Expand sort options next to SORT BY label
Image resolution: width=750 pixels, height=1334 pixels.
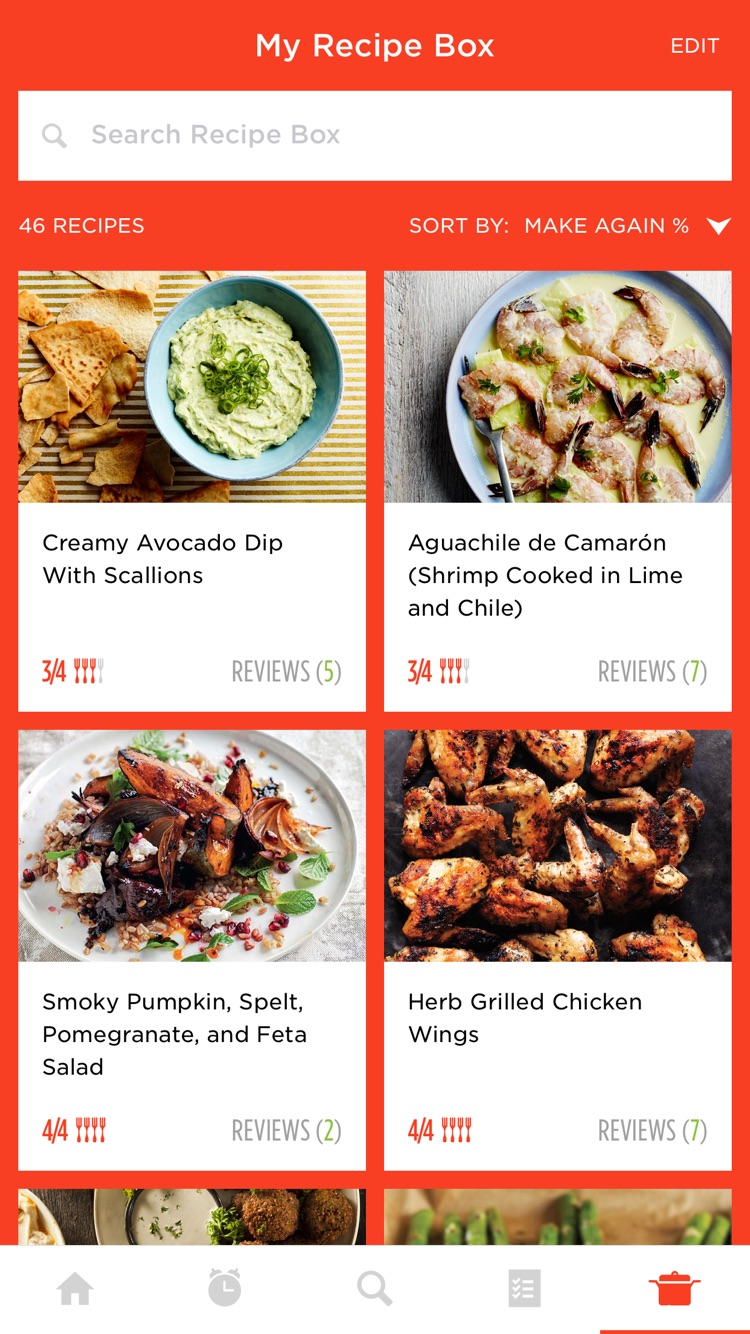coord(718,226)
